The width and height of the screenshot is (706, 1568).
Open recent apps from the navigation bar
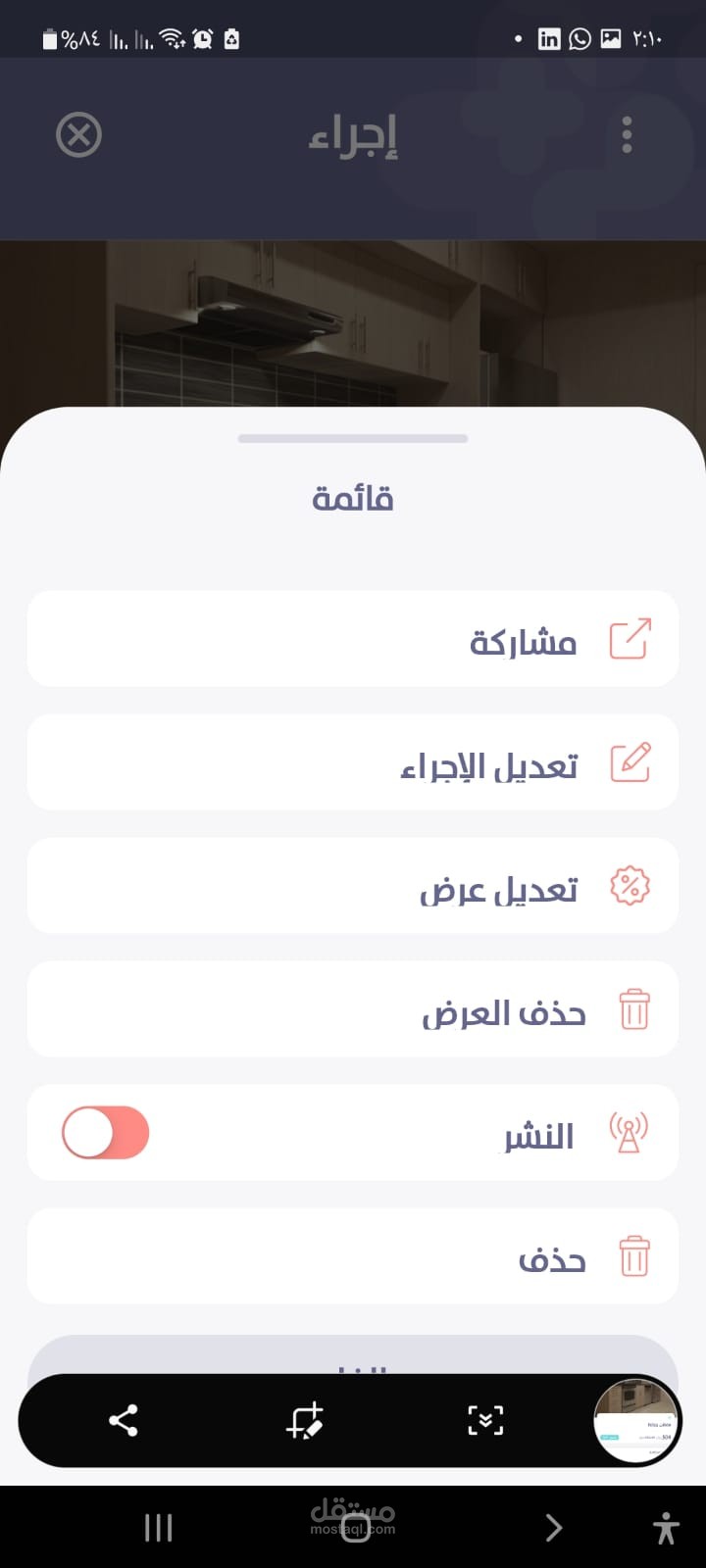pos(159,1527)
